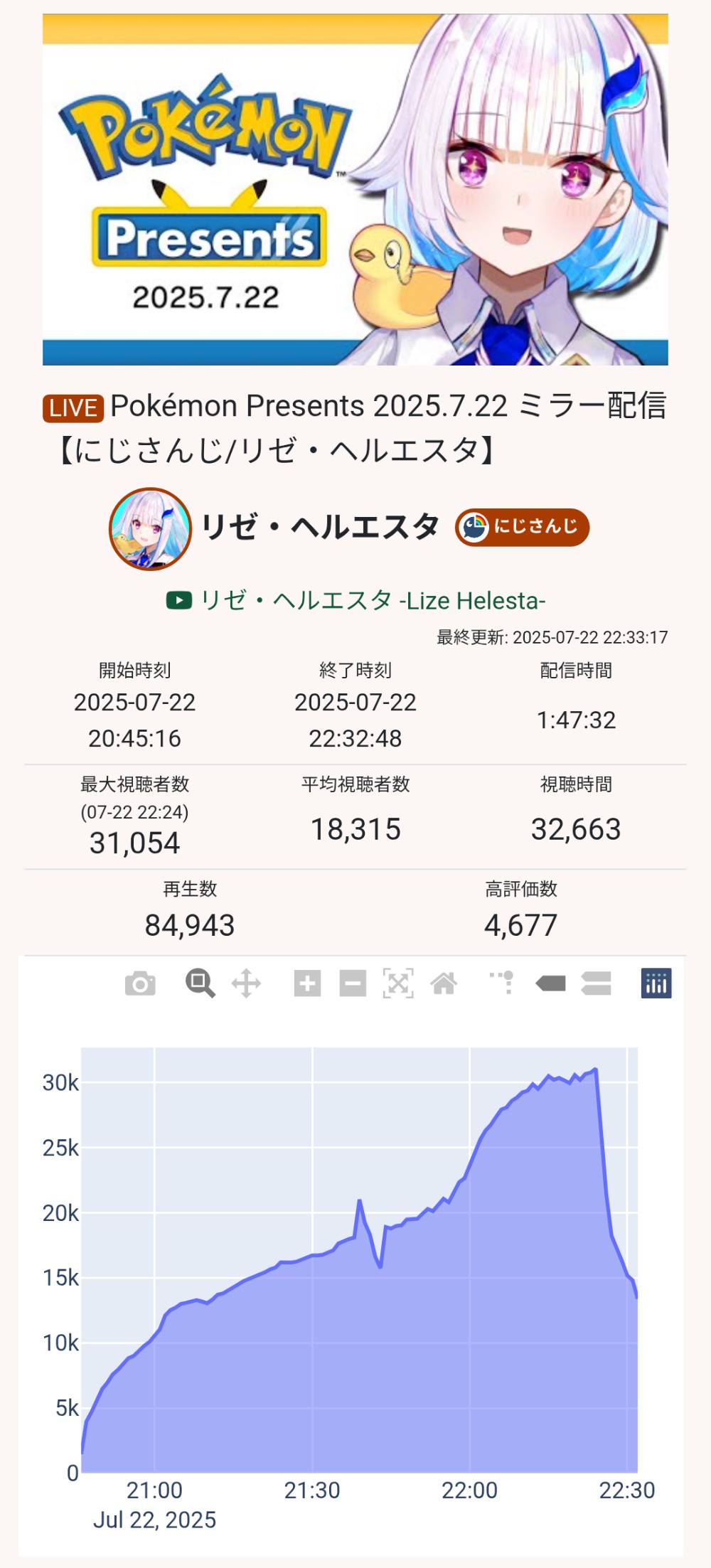711x1568 pixels.
Task: Show closest data on hover
Action: 550,984
